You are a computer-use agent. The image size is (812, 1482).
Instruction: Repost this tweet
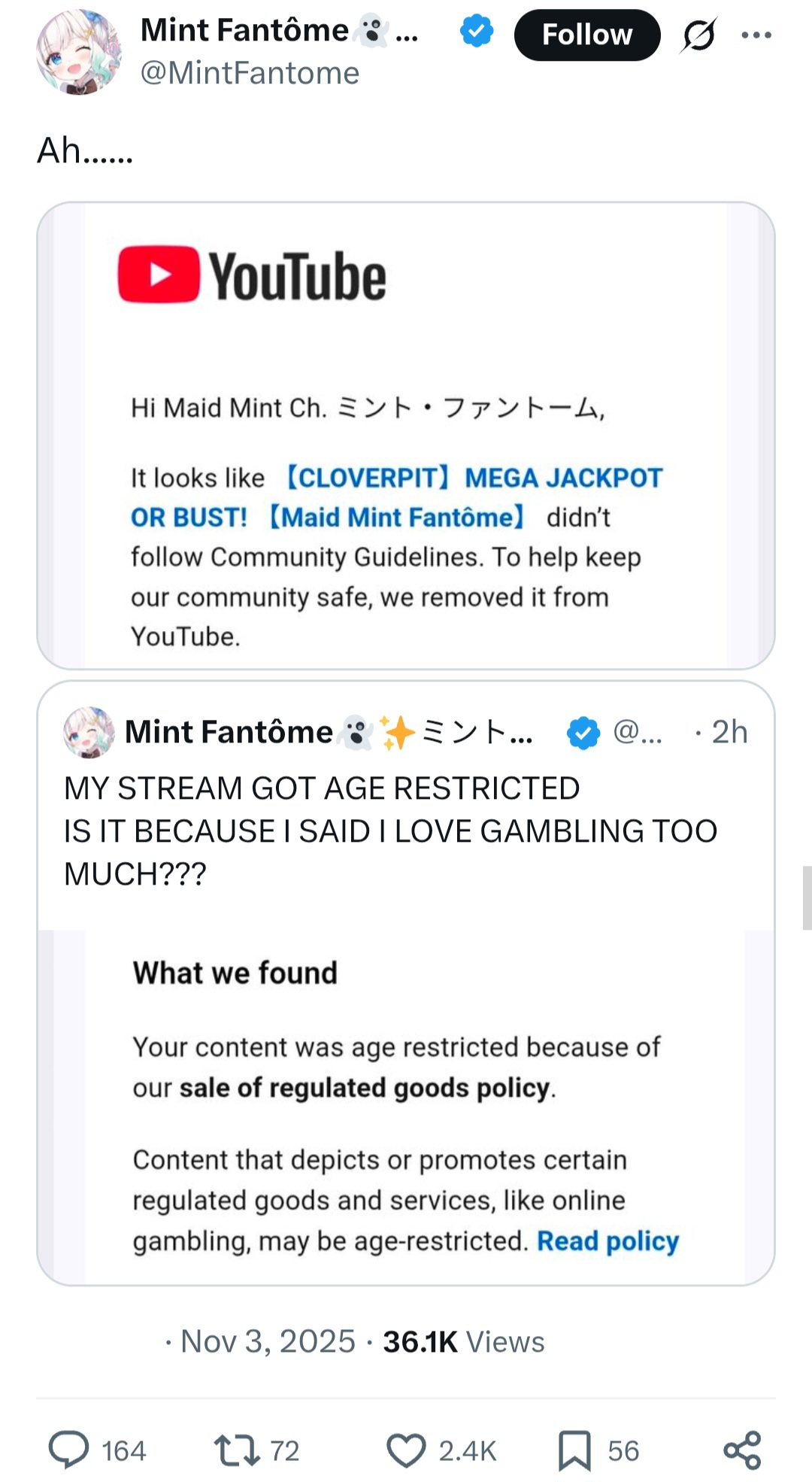point(237,1450)
